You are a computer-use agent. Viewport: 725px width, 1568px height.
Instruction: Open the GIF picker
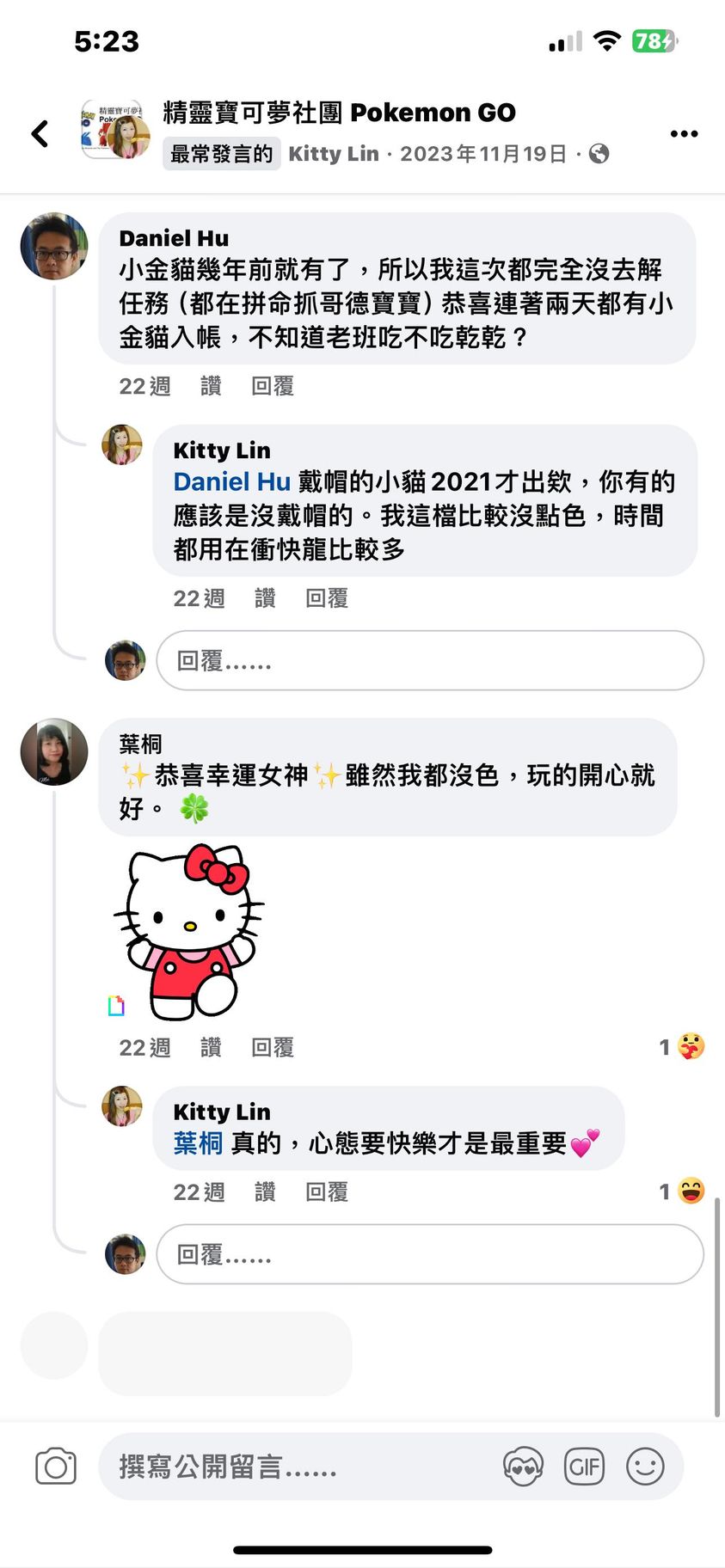coord(584,1467)
